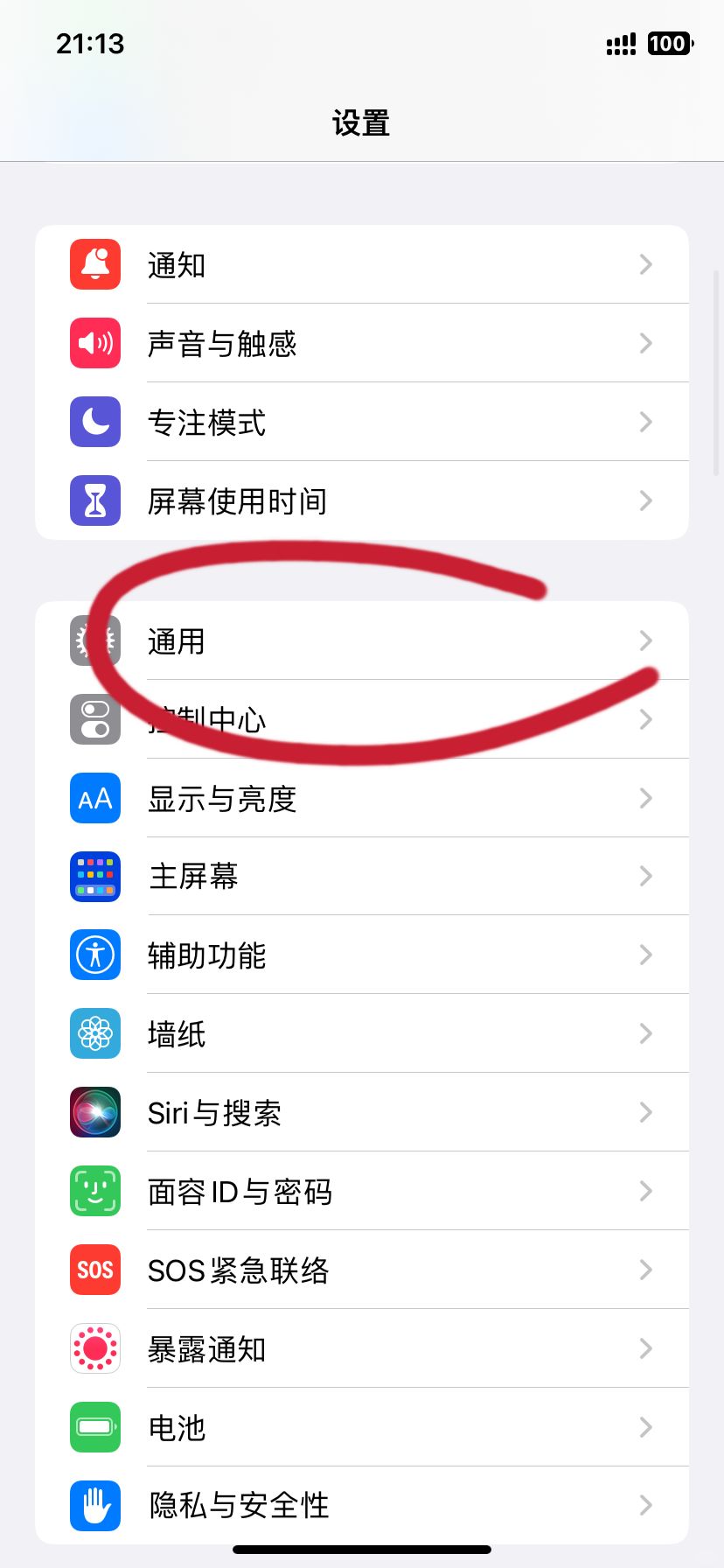Open 主屏幕 settings
Viewport: 724px width, 1568px height.
(x=361, y=876)
